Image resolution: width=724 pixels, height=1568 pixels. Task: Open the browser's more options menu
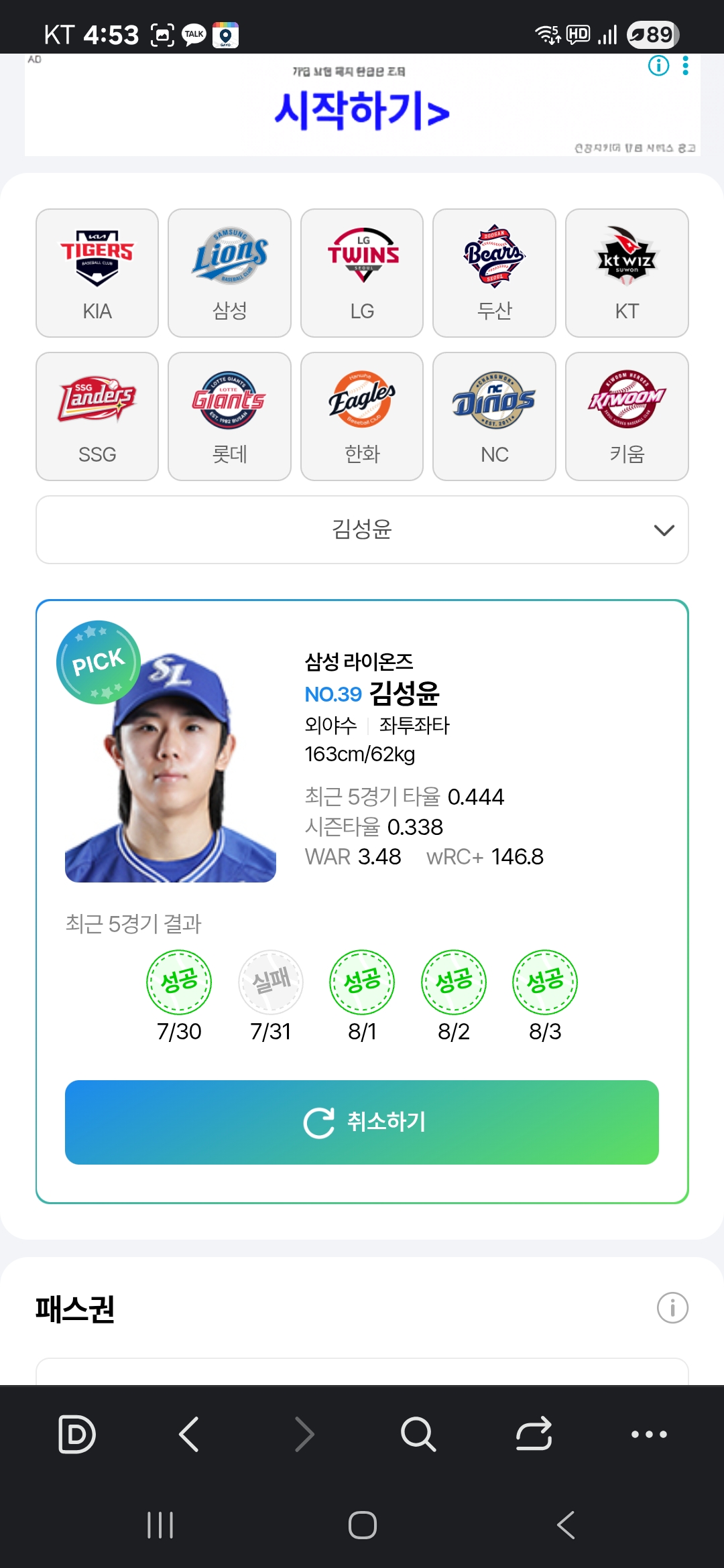click(649, 1434)
